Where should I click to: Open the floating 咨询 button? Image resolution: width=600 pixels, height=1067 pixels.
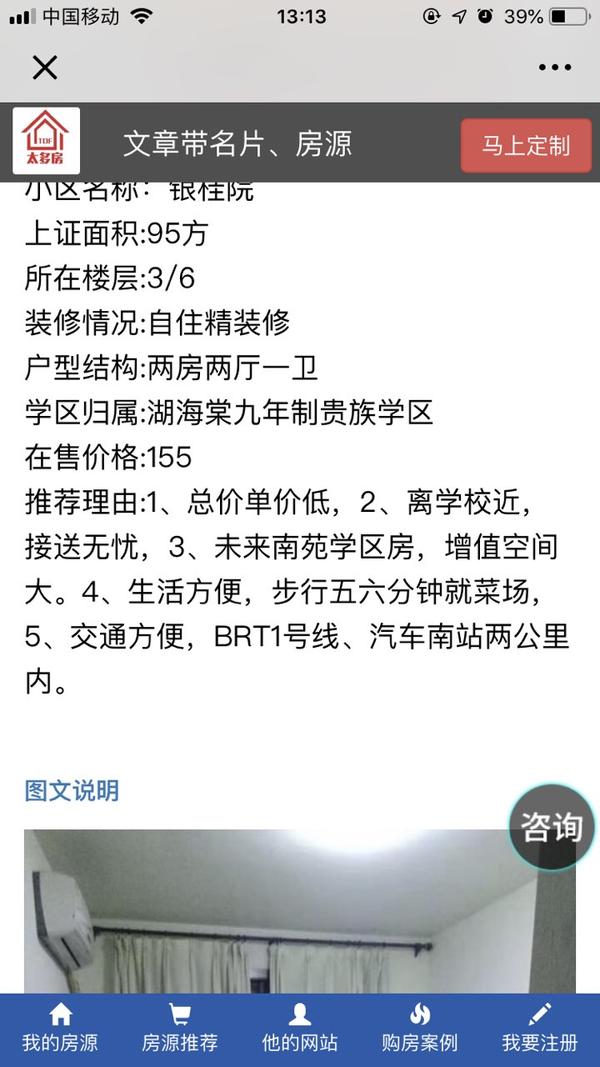point(550,826)
